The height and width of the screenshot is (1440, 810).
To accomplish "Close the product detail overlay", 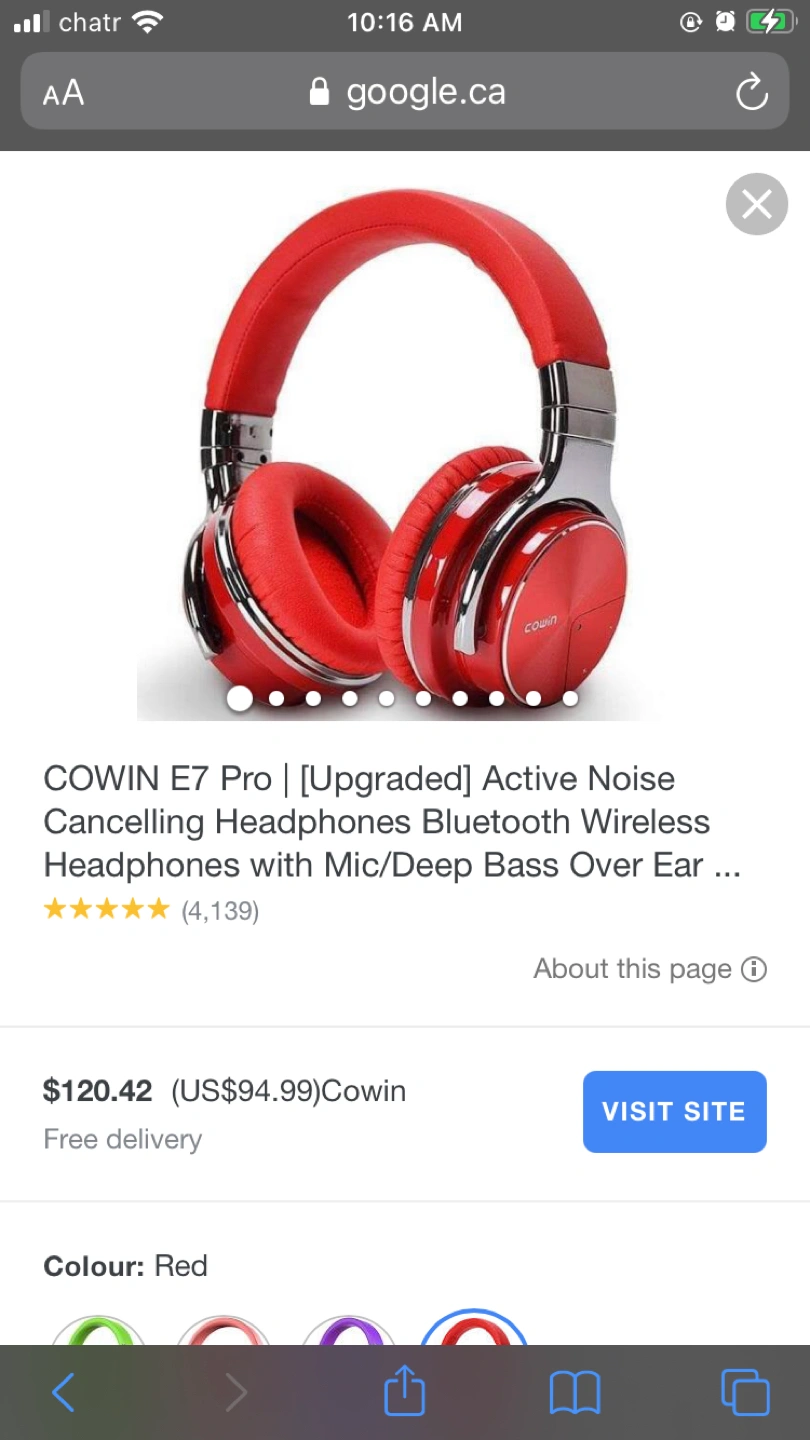I will (757, 205).
